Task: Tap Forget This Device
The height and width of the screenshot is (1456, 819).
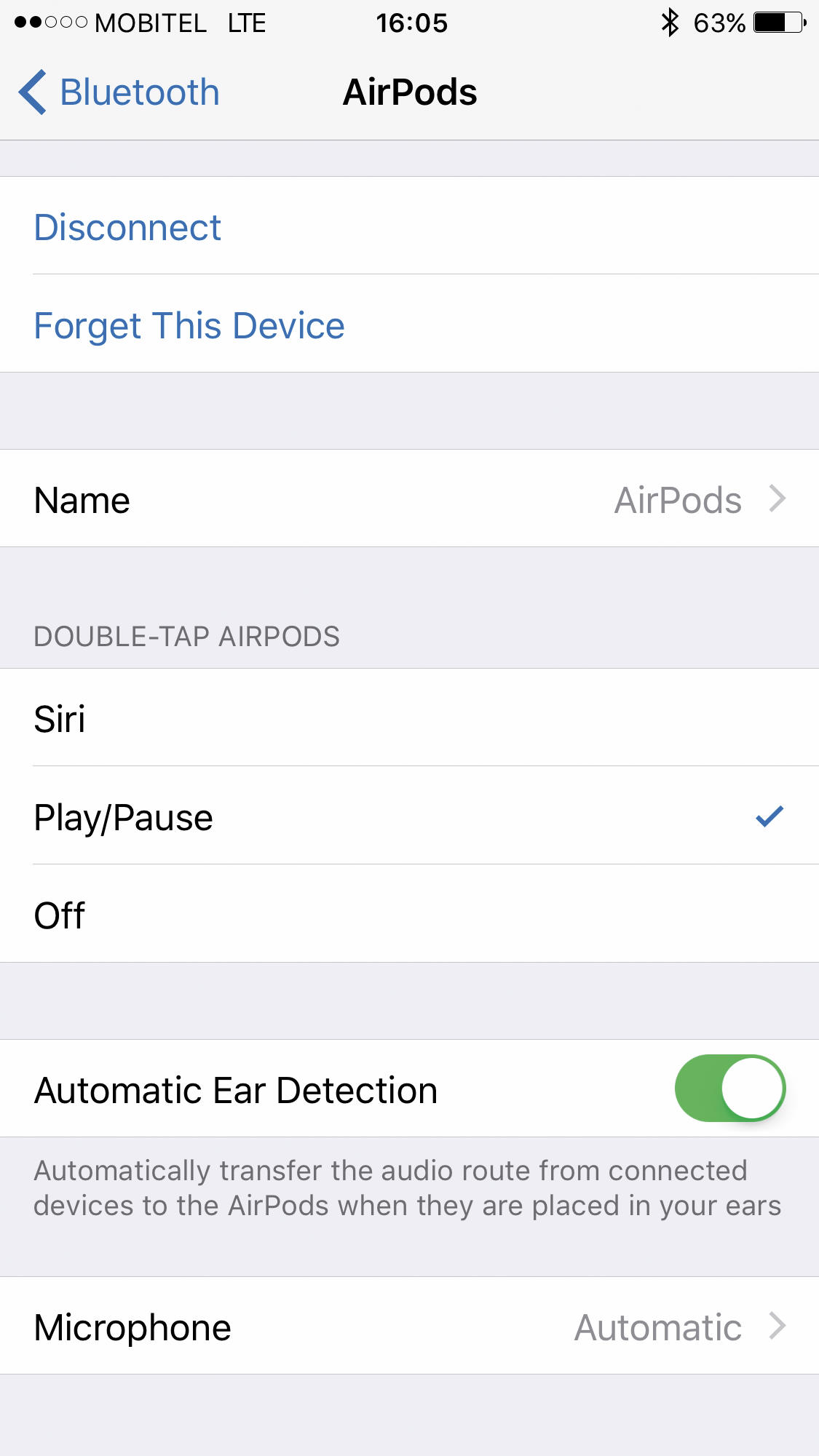Action: point(189,325)
